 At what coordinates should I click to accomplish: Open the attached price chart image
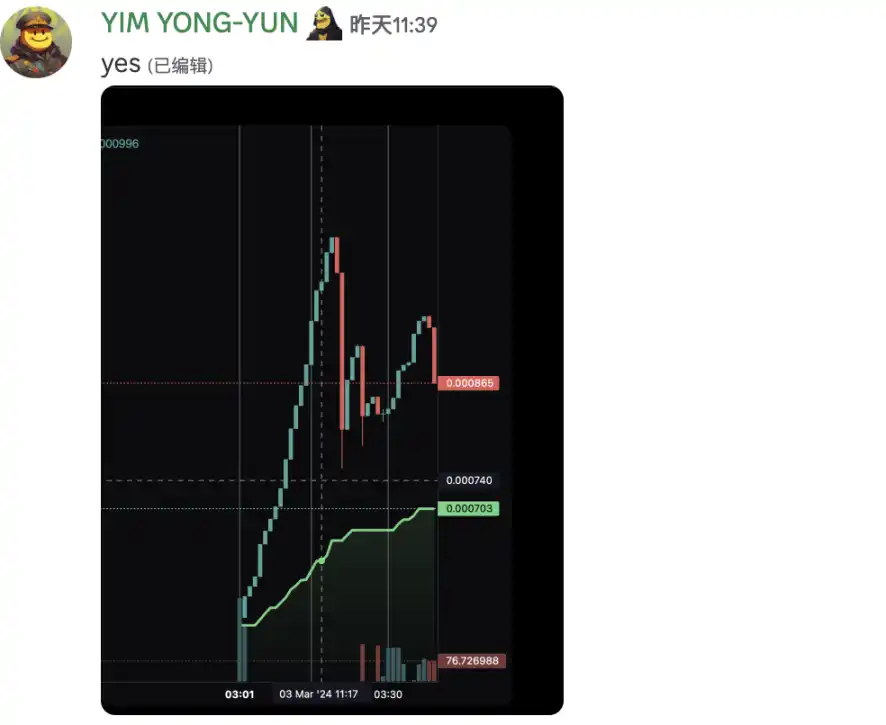pyautogui.click(x=332, y=400)
